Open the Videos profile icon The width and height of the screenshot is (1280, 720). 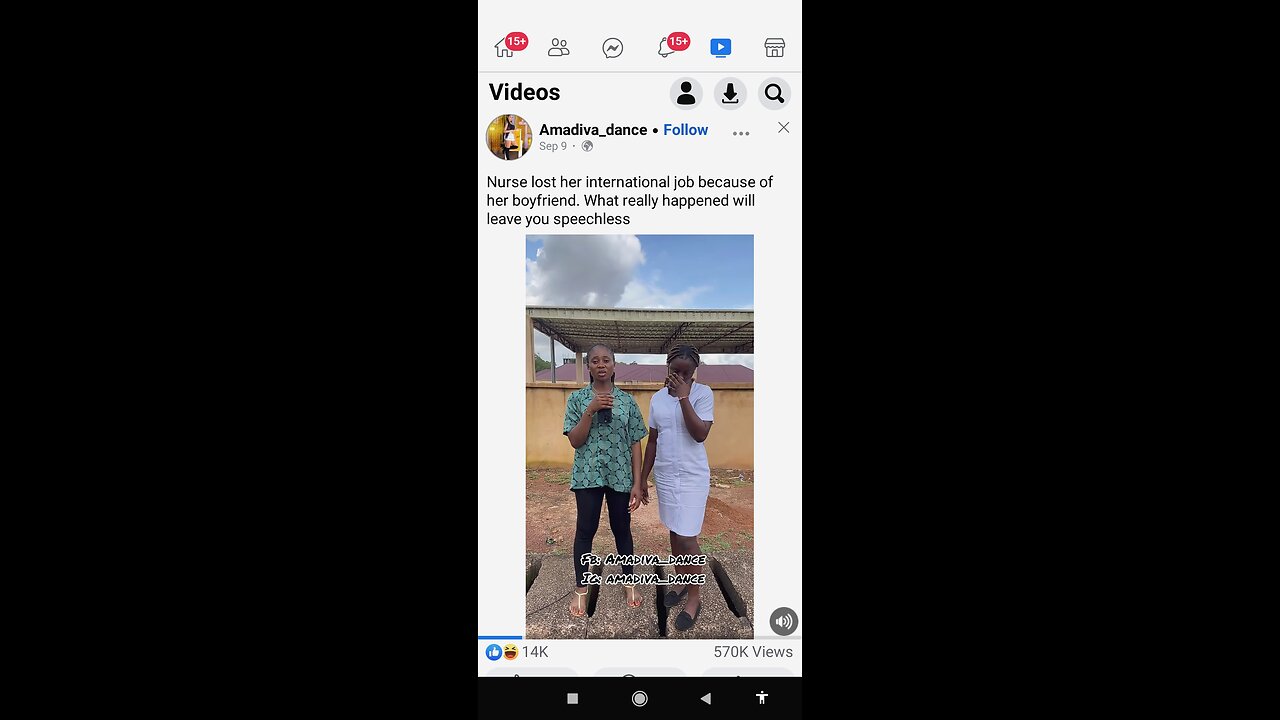[x=686, y=94]
